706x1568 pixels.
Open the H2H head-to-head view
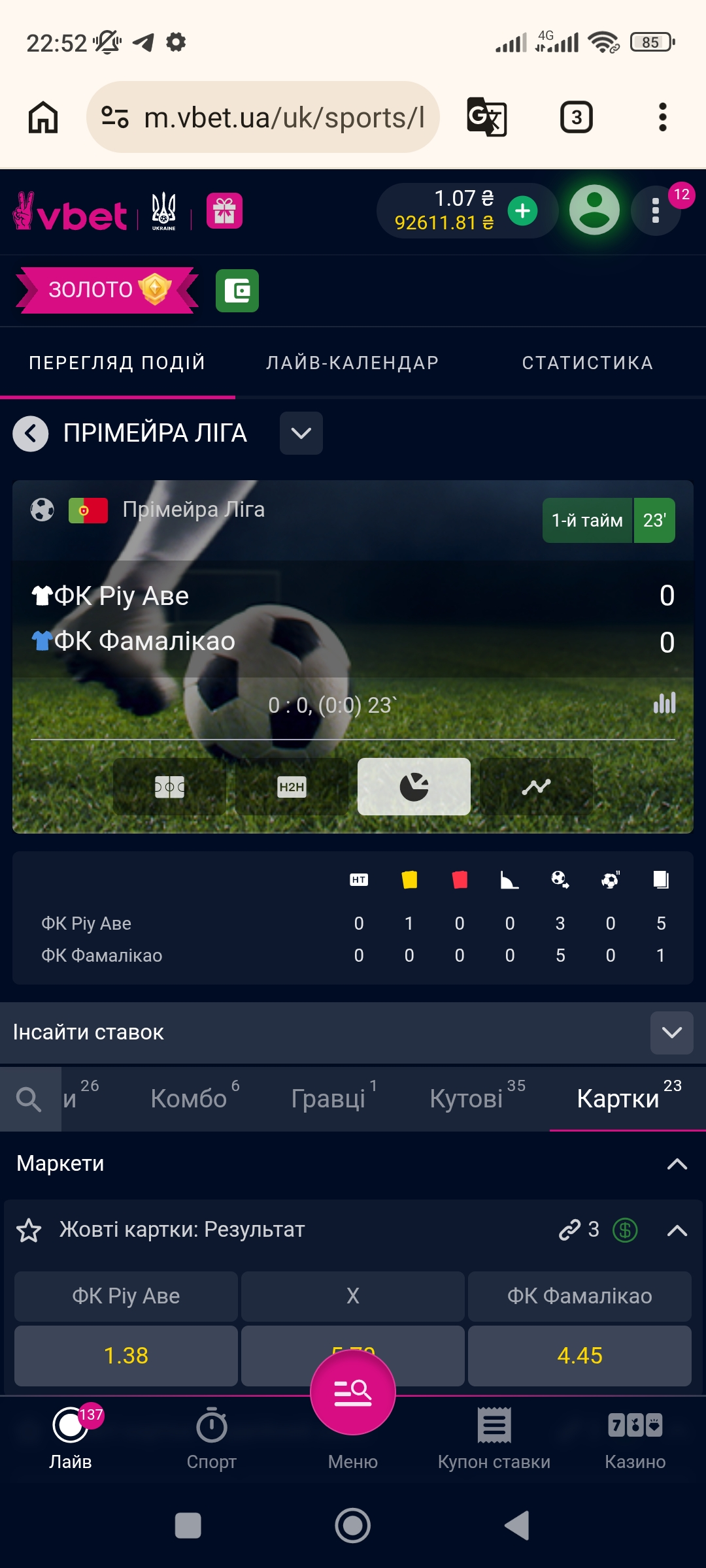click(292, 787)
